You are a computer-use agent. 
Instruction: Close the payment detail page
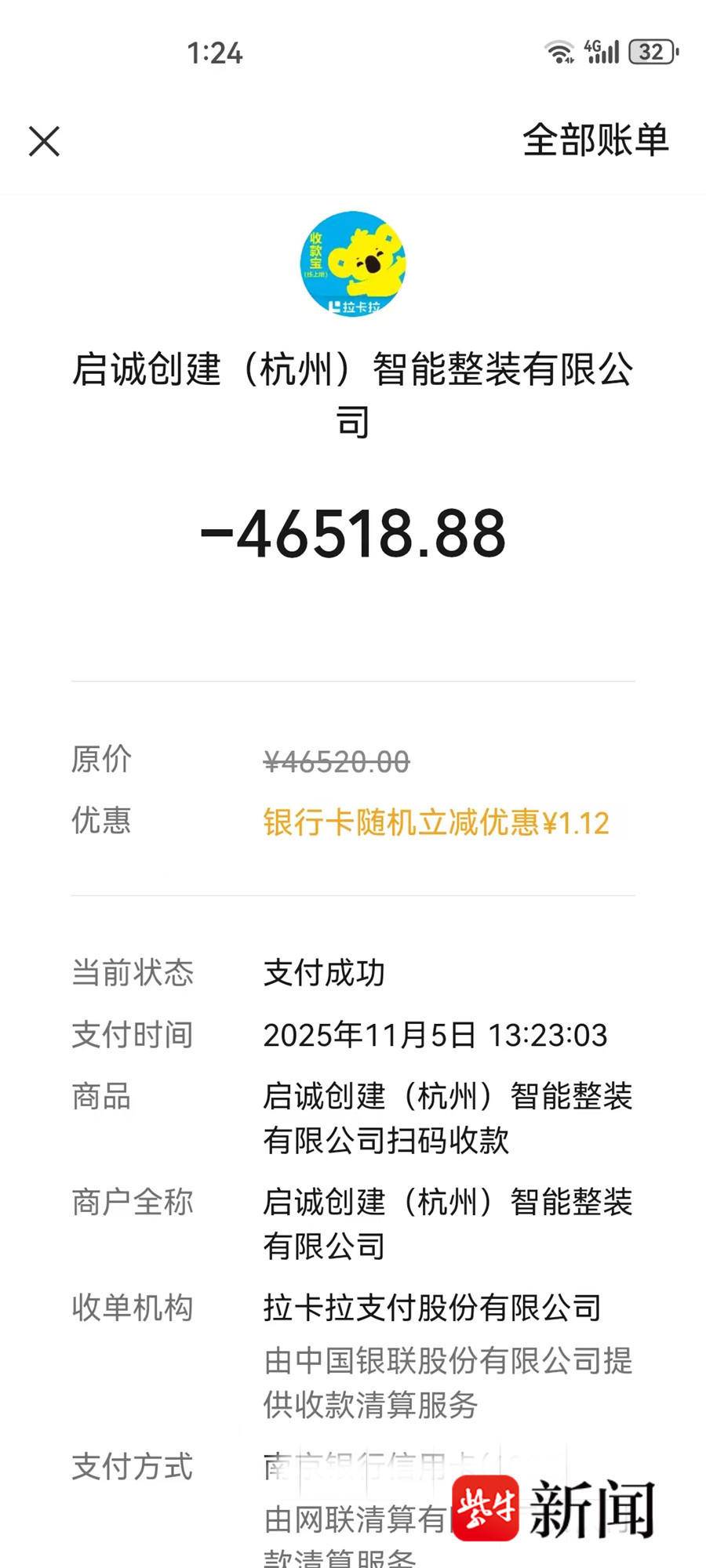coord(44,142)
